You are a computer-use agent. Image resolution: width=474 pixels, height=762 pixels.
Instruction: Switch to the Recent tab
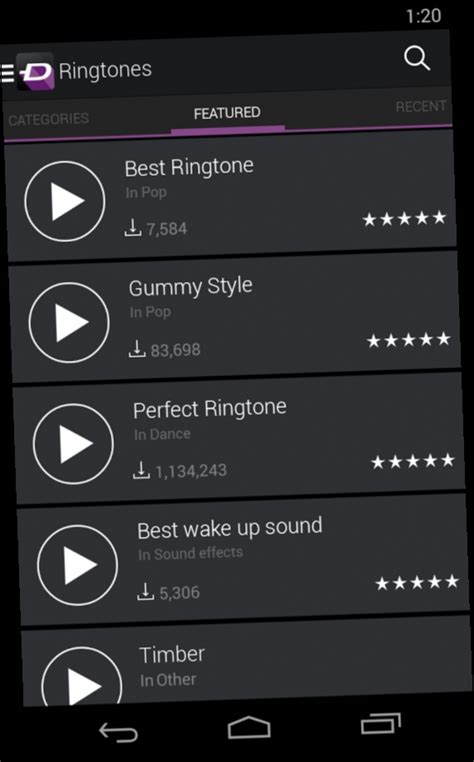pyautogui.click(x=421, y=106)
